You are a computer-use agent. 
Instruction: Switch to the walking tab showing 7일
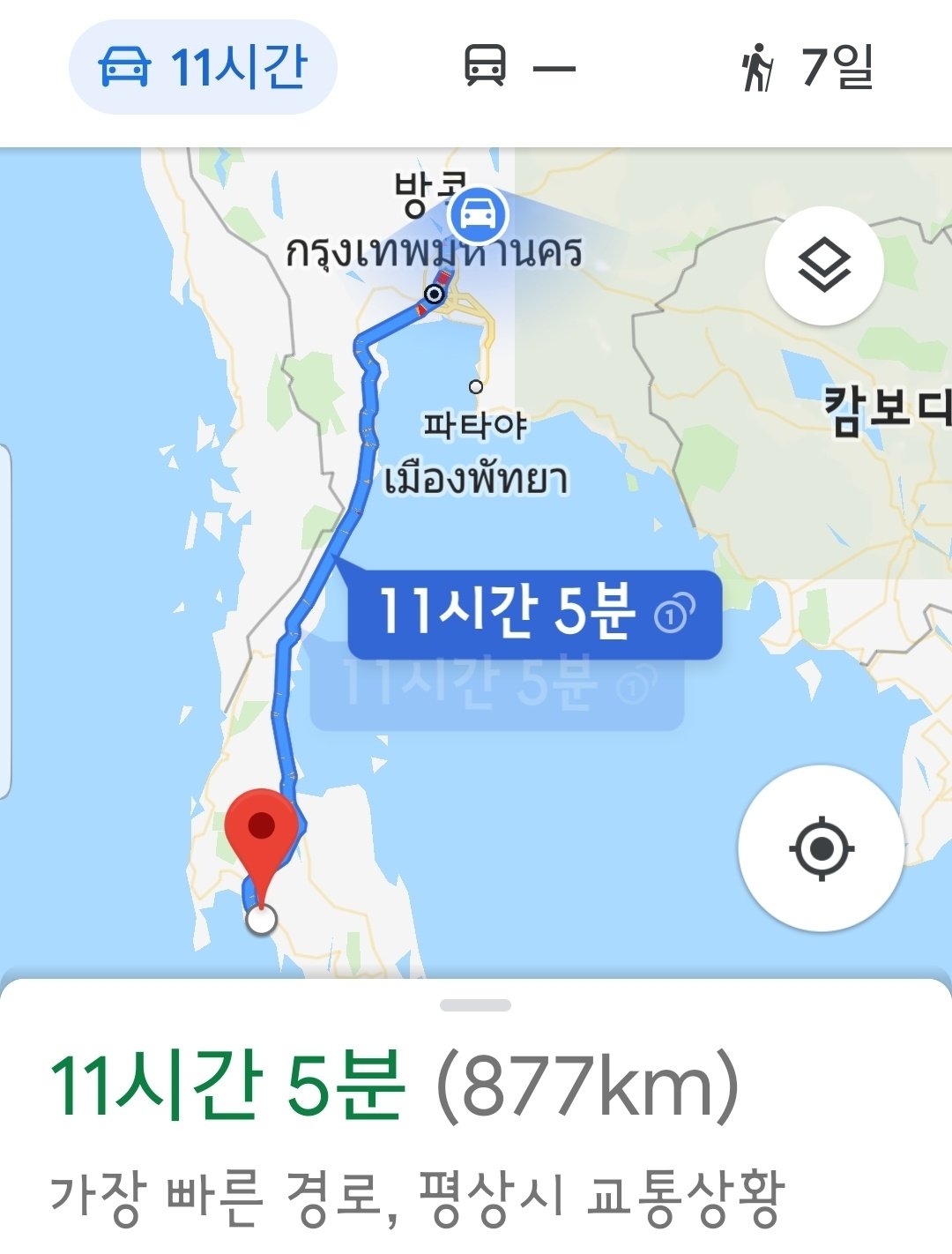coord(806,67)
